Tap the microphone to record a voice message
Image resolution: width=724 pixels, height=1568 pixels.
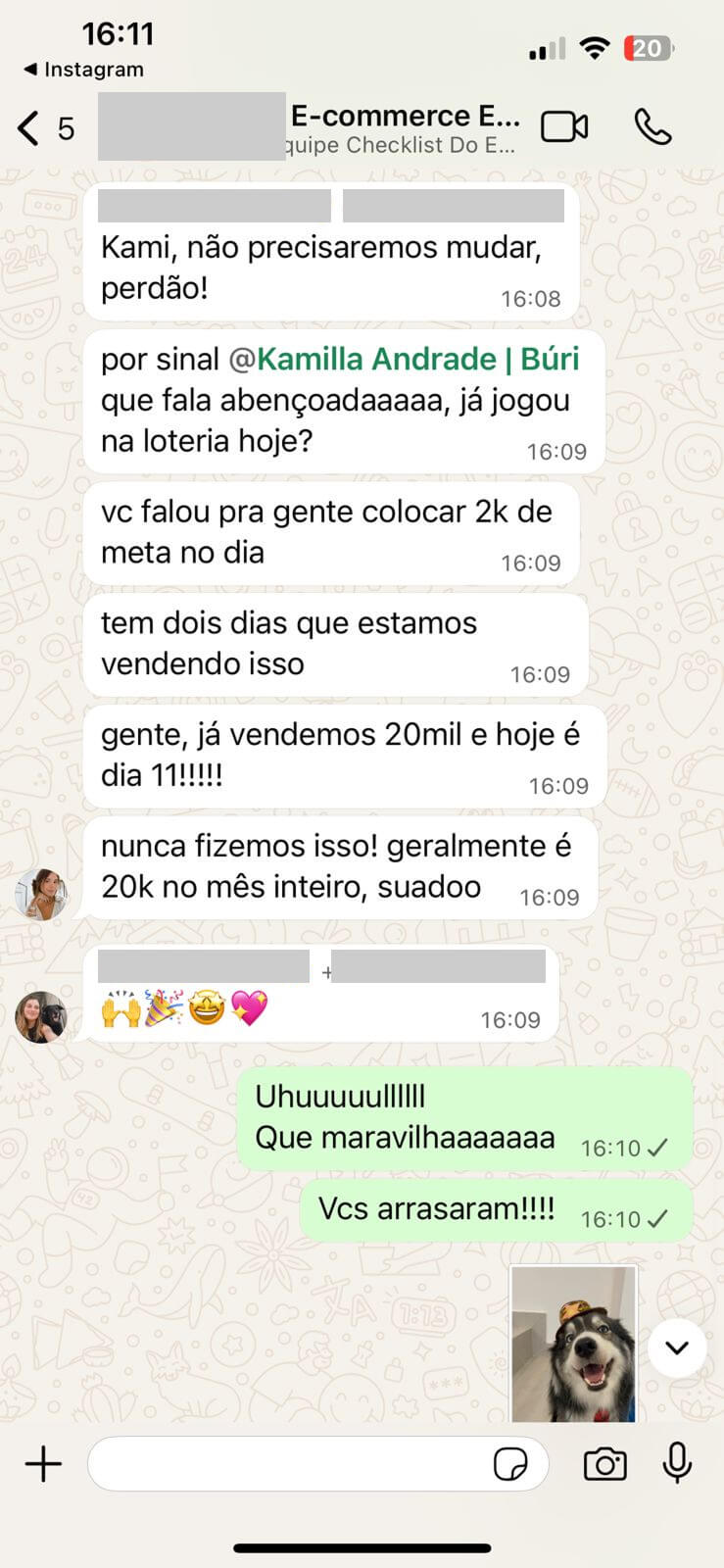[677, 1464]
